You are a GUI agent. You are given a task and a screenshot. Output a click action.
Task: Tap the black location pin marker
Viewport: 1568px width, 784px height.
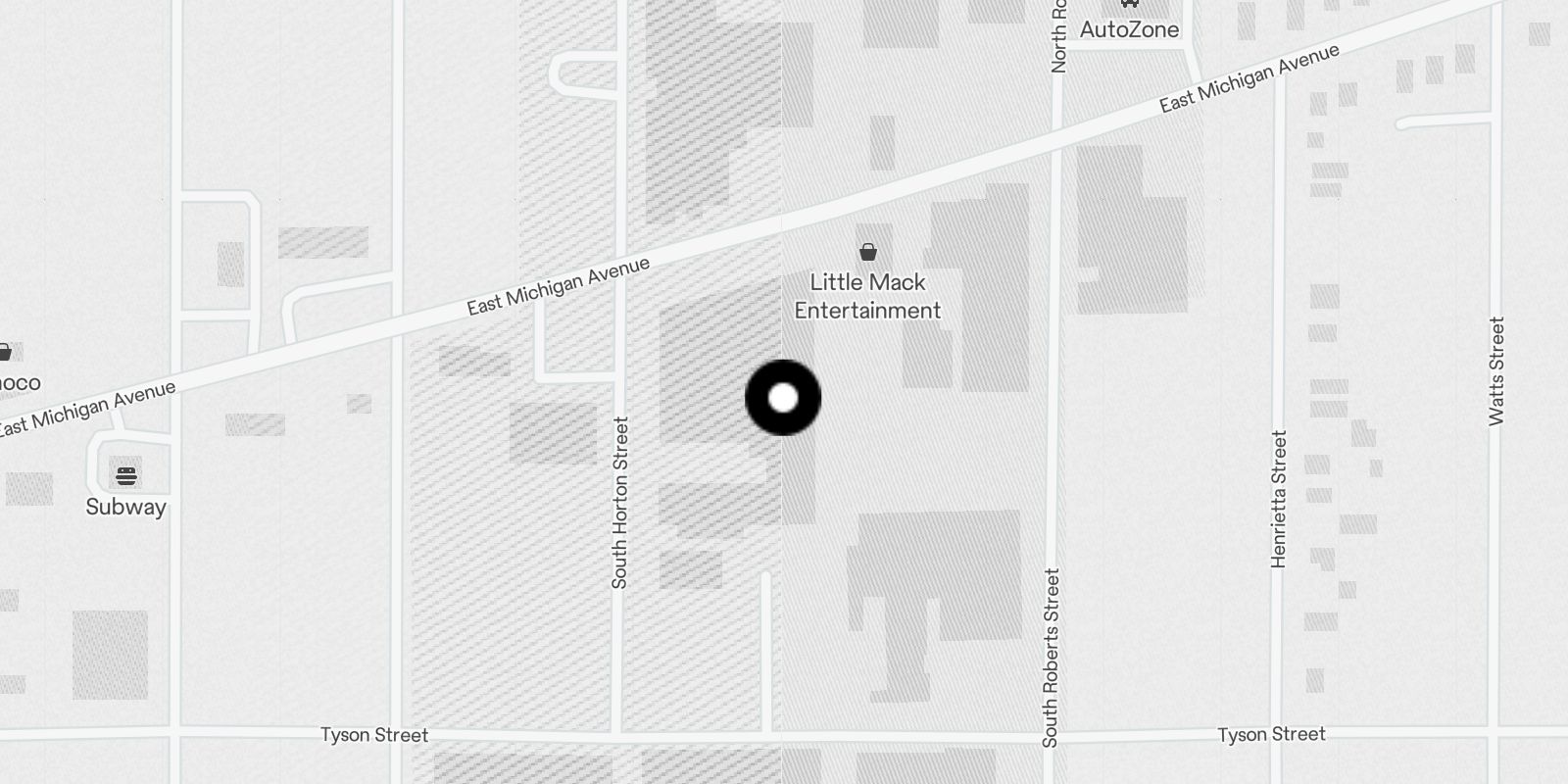pyautogui.click(x=783, y=398)
